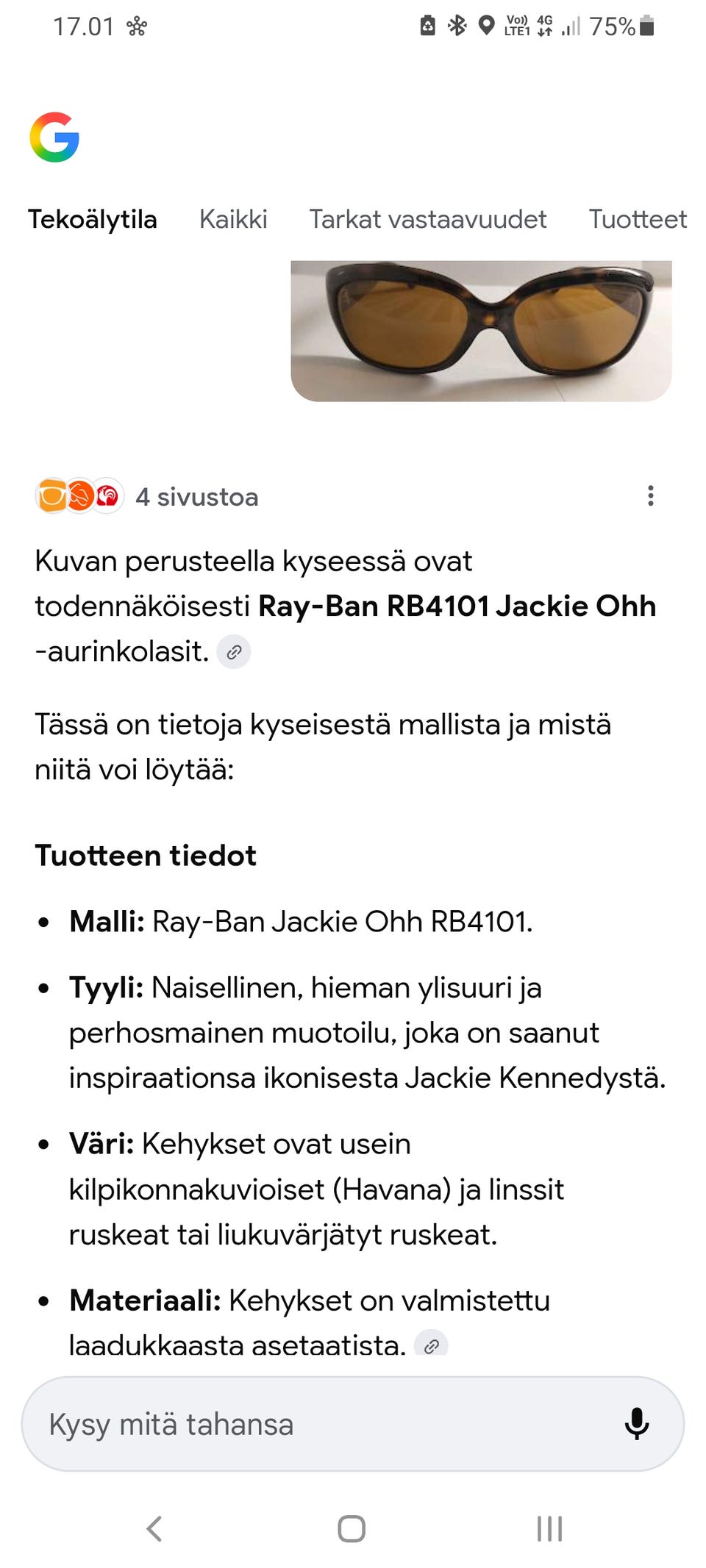The image size is (706, 1568).
Task: Switch to the Tekoälytila tab
Action: click(x=93, y=219)
